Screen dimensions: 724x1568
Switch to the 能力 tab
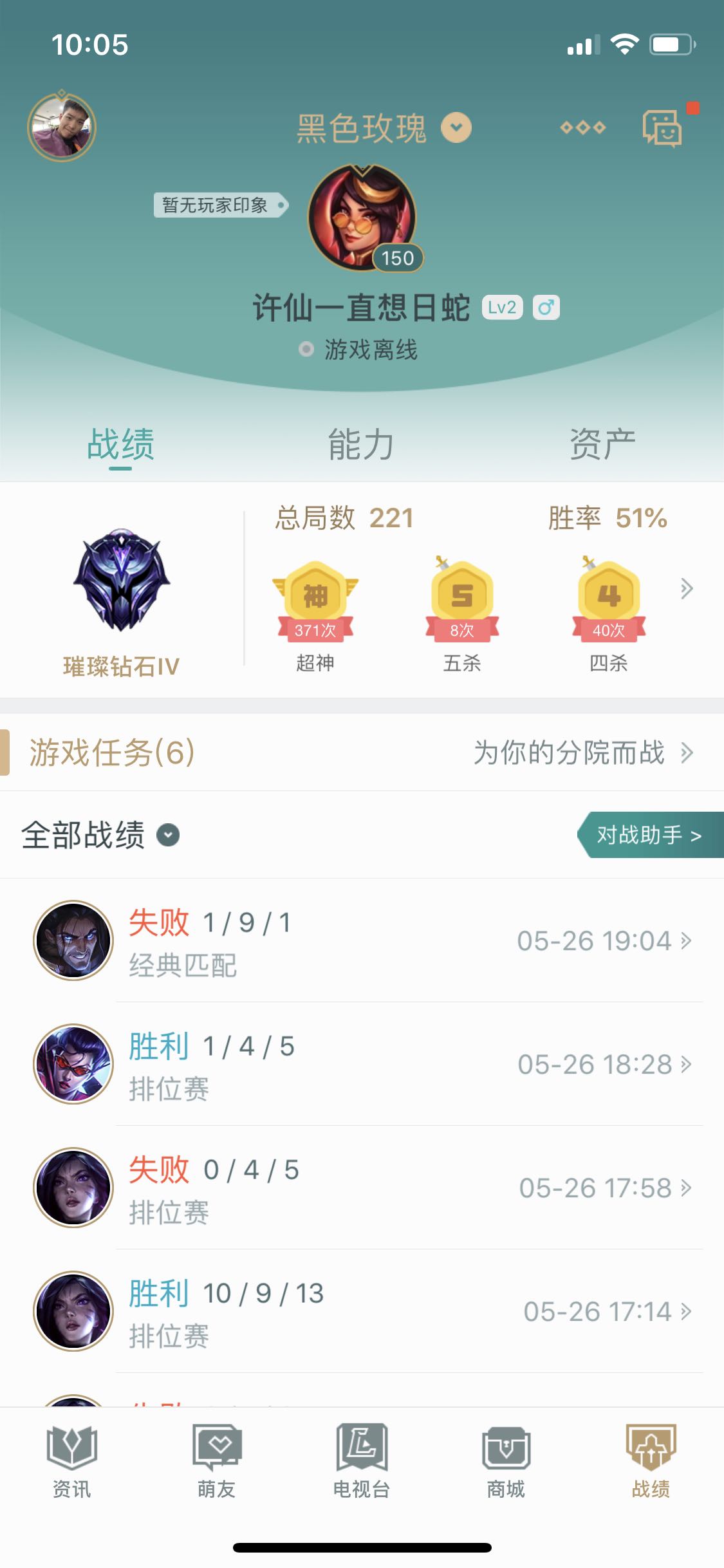coord(360,444)
